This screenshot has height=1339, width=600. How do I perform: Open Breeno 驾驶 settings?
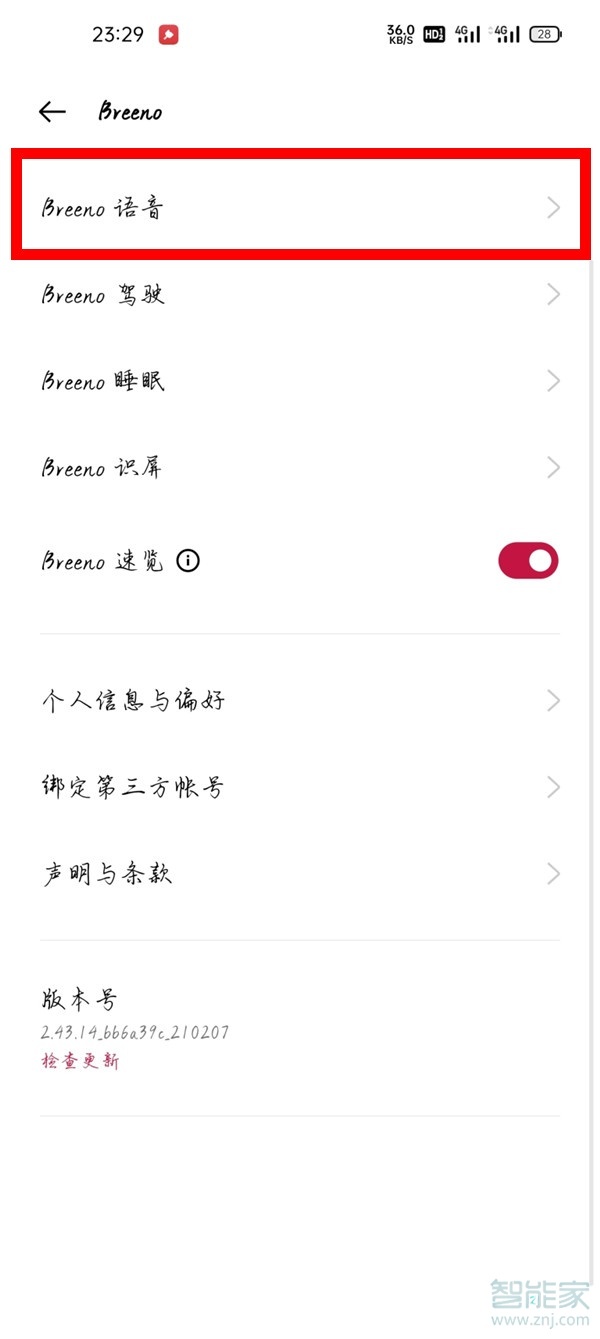click(300, 295)
